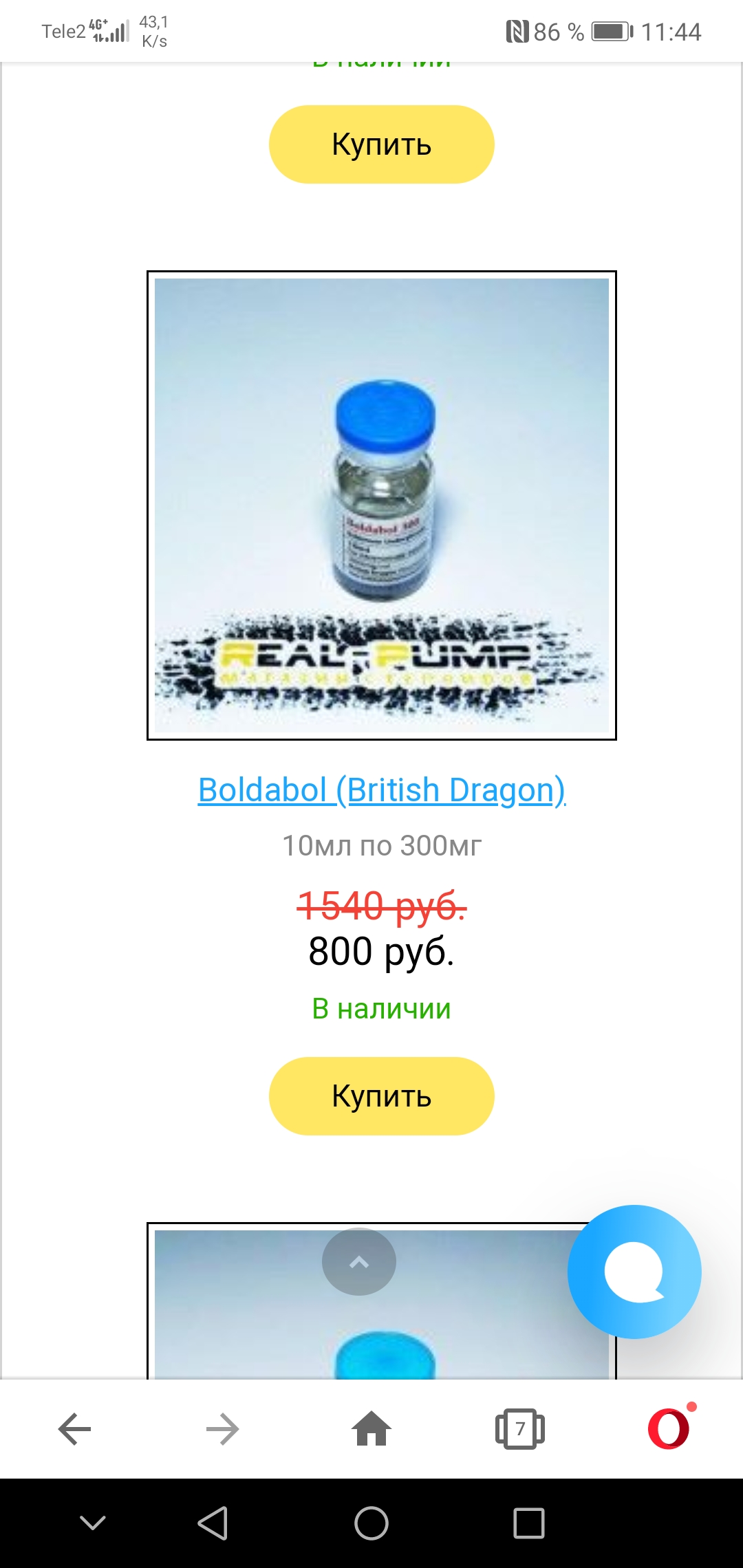Open the browser home page

371,1428
